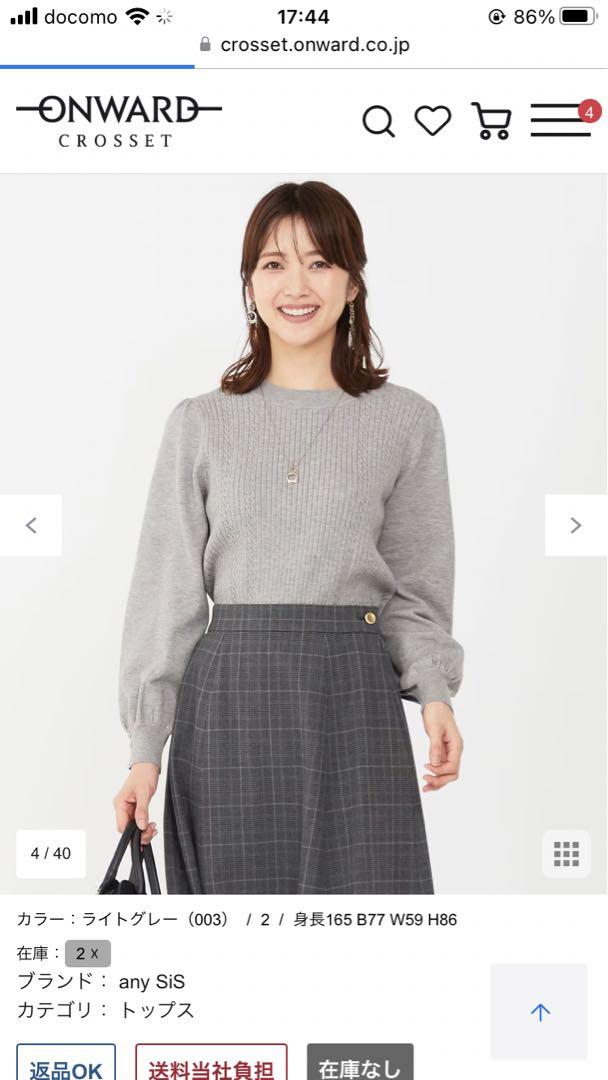Tap the 送料当社負担 badge
Viewport: 608px width, 1080px height.
(x=211, y=1062)
